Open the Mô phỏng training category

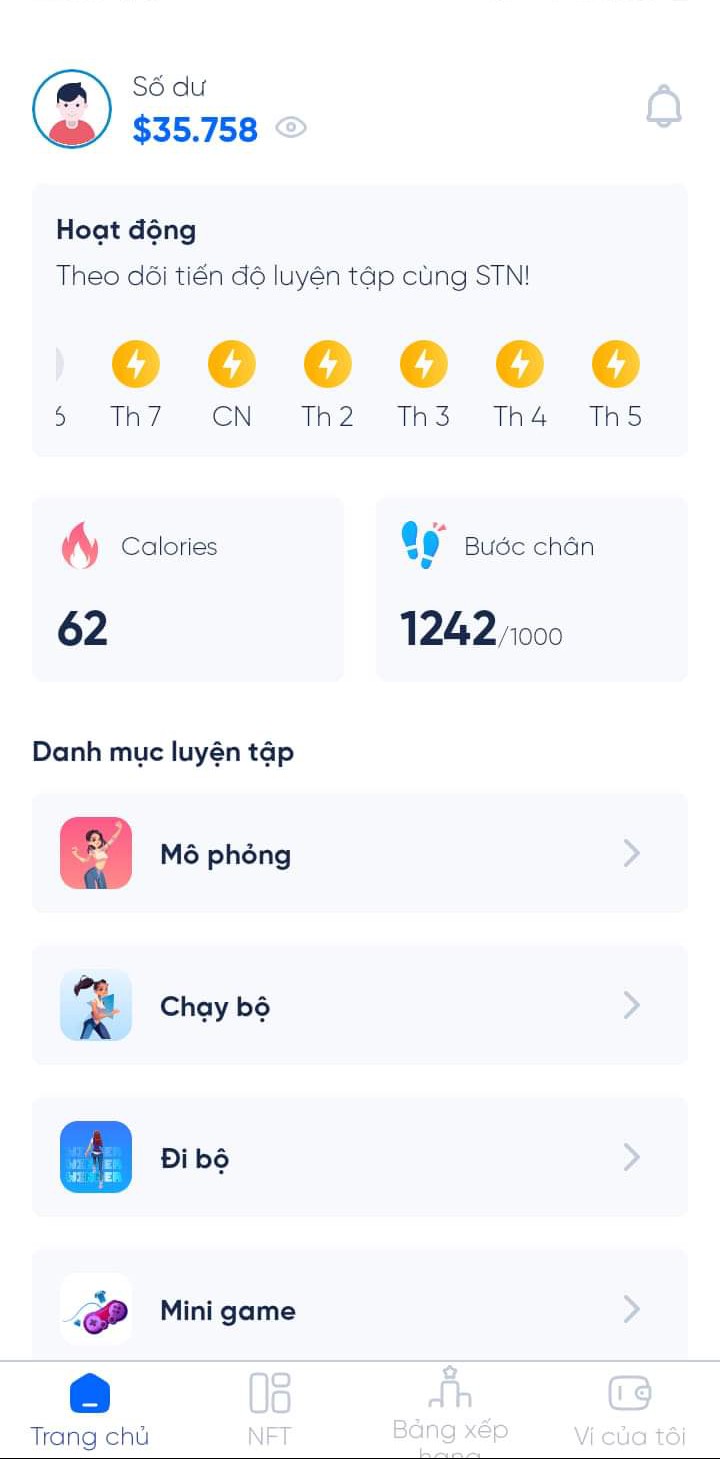click(x=360, y=853)
